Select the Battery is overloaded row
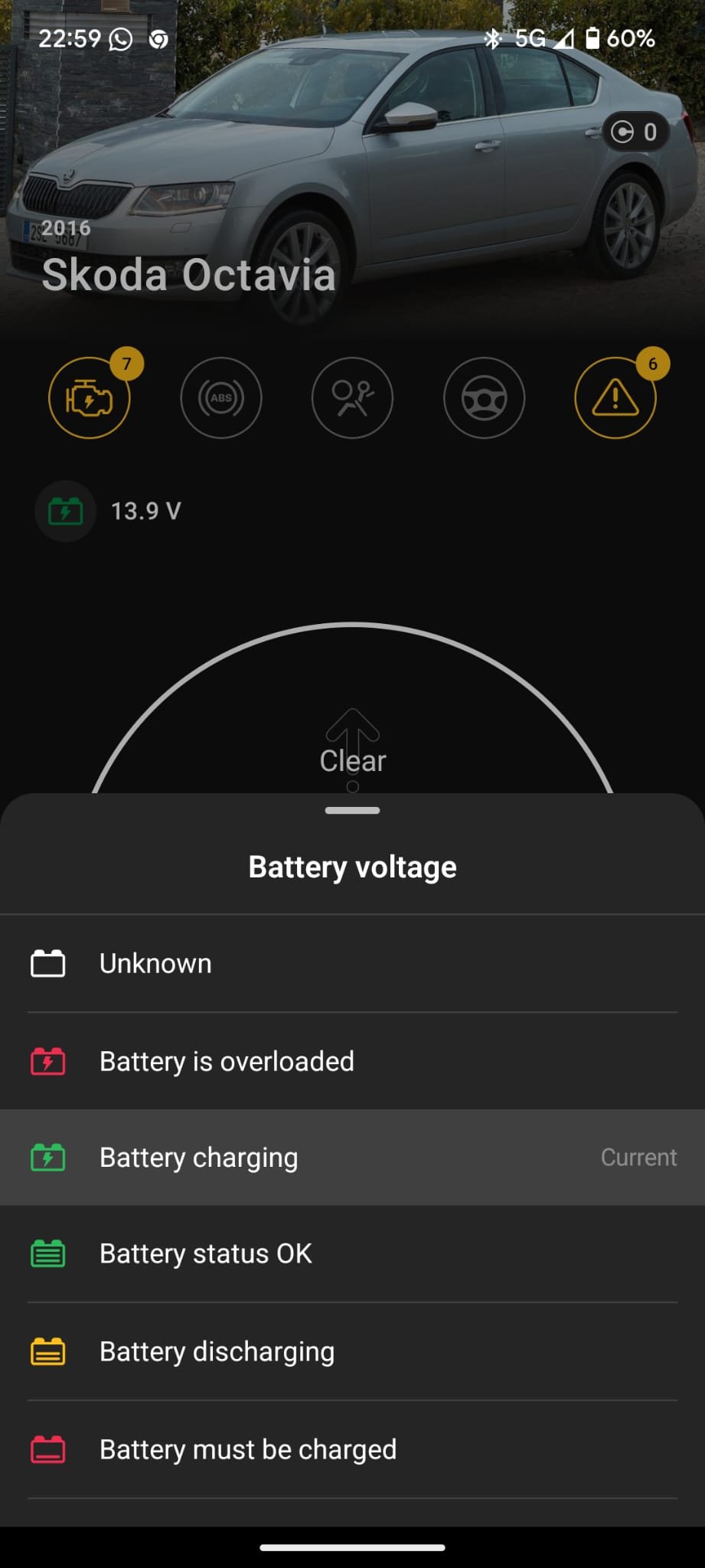The image size is (705, 1568). tap(352, 1061)
